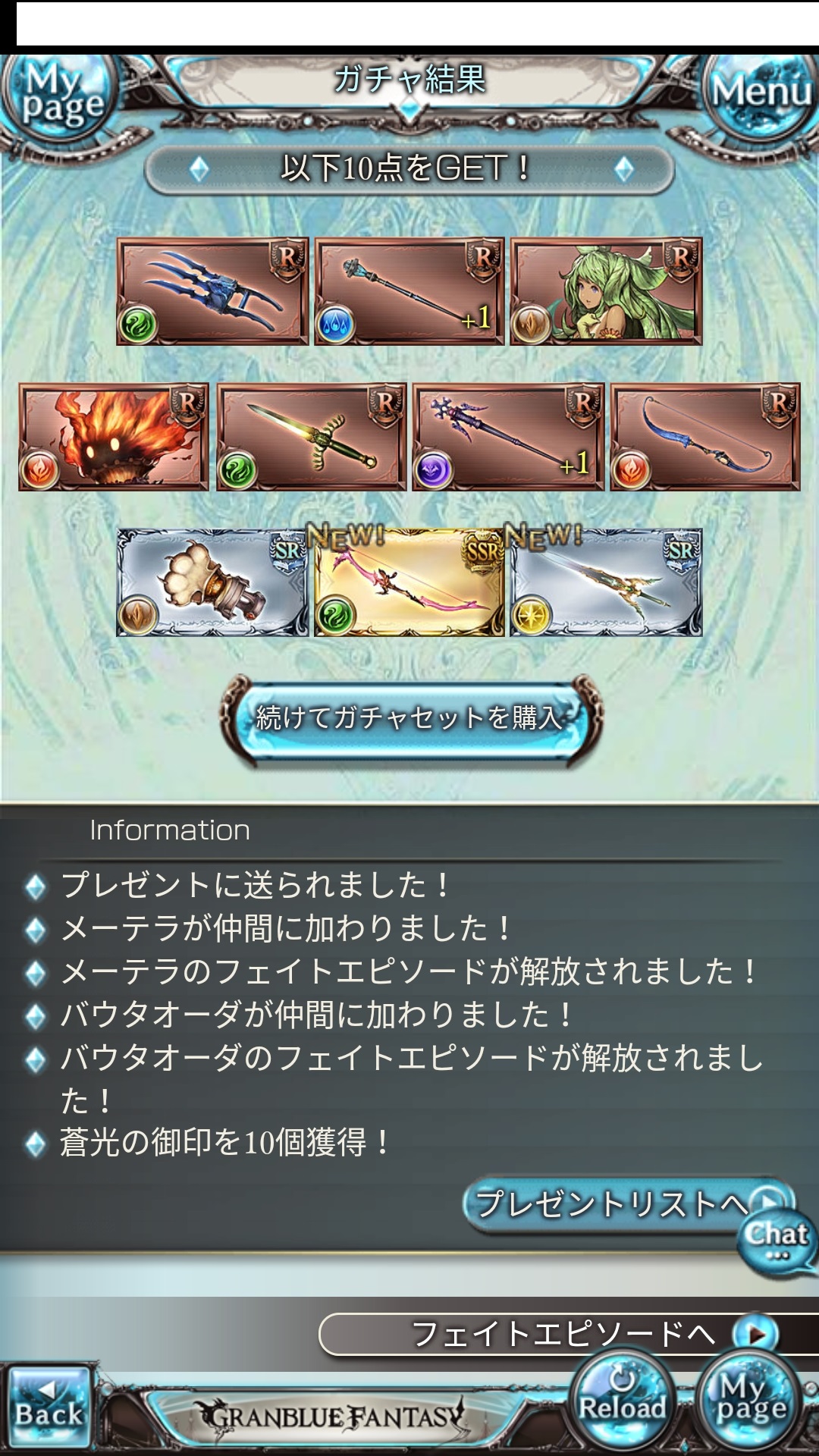Open My page at top left
This screenshot has height=1456, width=819.
pos(59,95)
